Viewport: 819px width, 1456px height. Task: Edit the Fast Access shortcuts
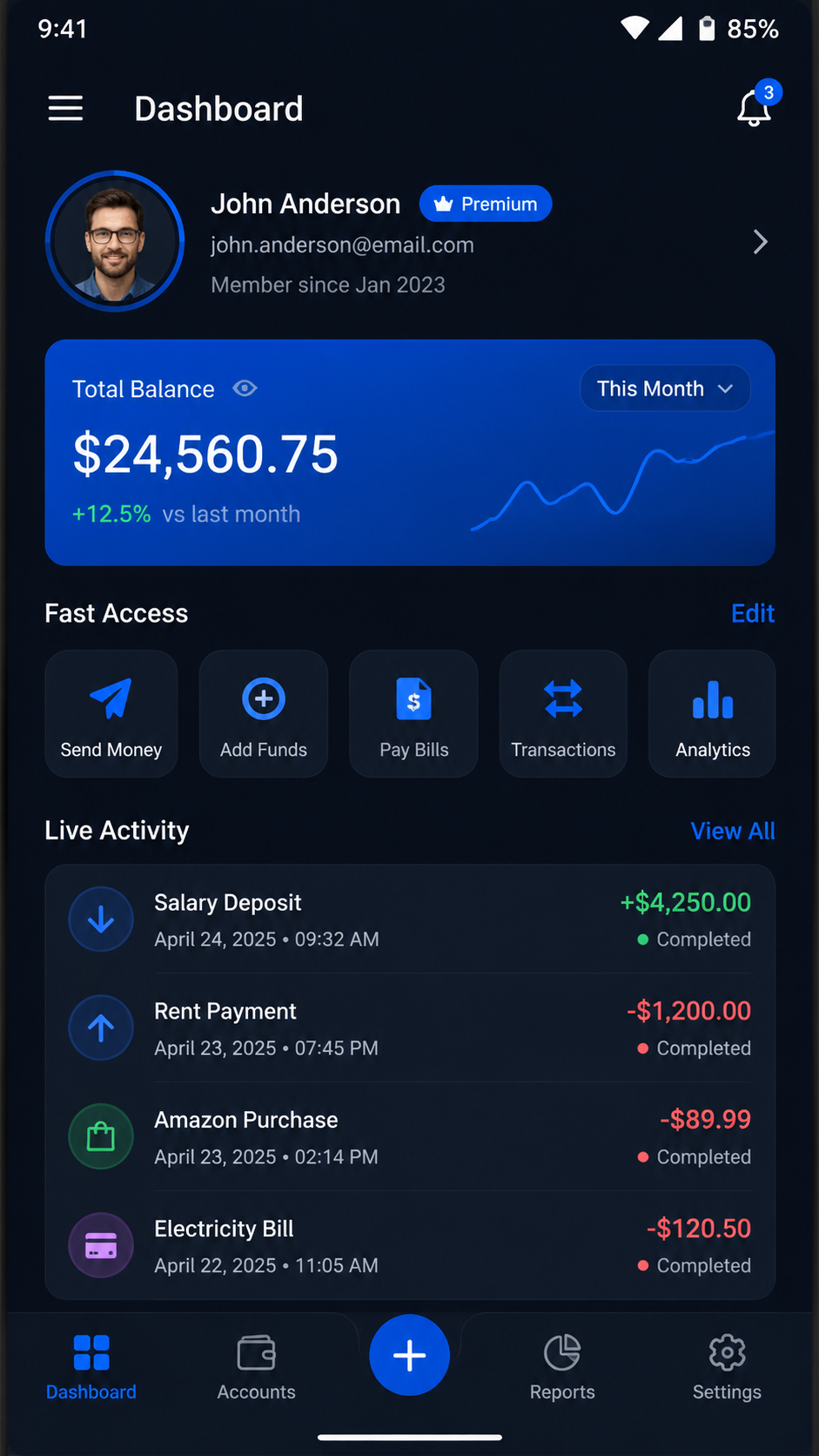[753, 613]
